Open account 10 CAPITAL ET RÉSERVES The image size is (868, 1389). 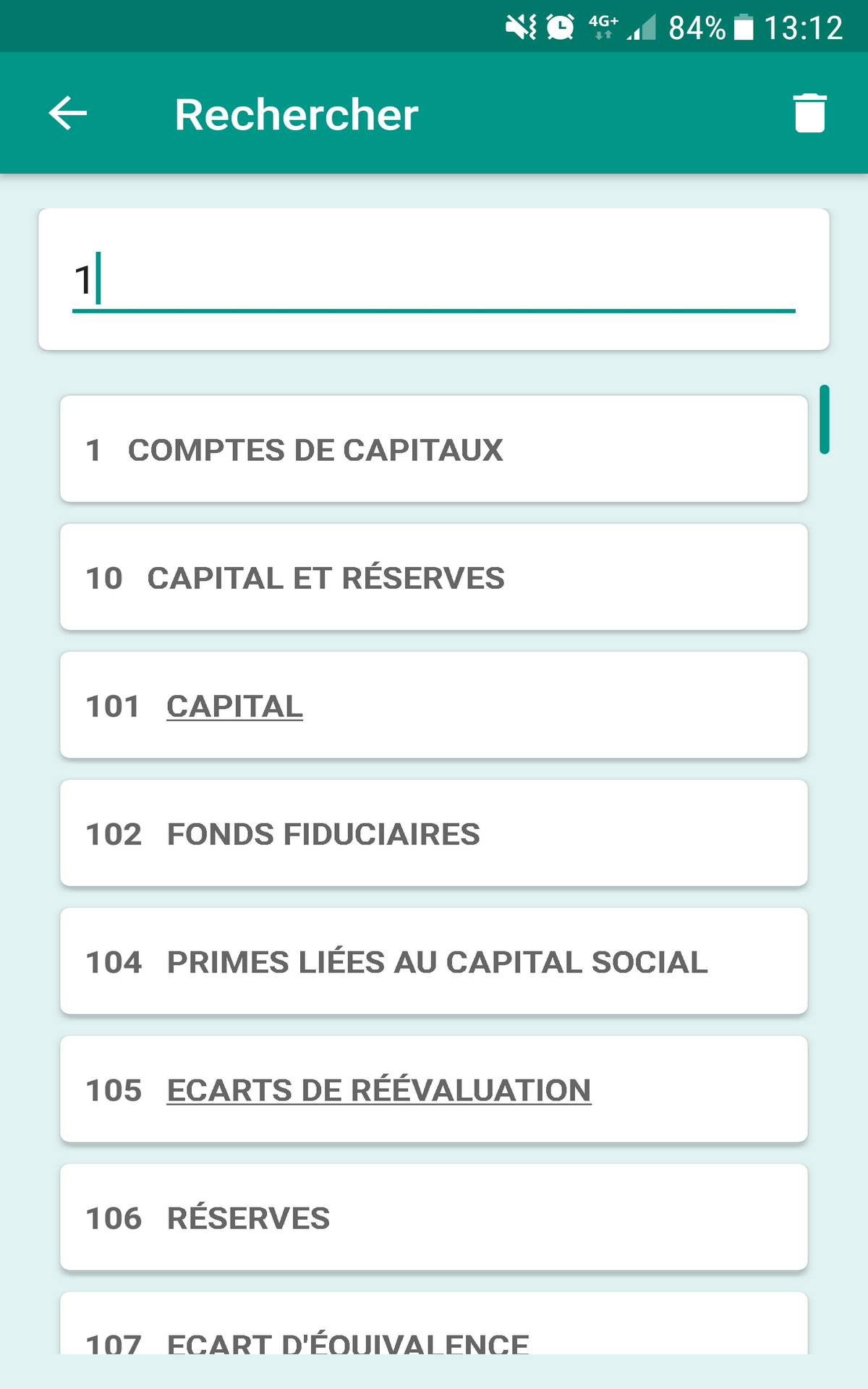(434, 576)
